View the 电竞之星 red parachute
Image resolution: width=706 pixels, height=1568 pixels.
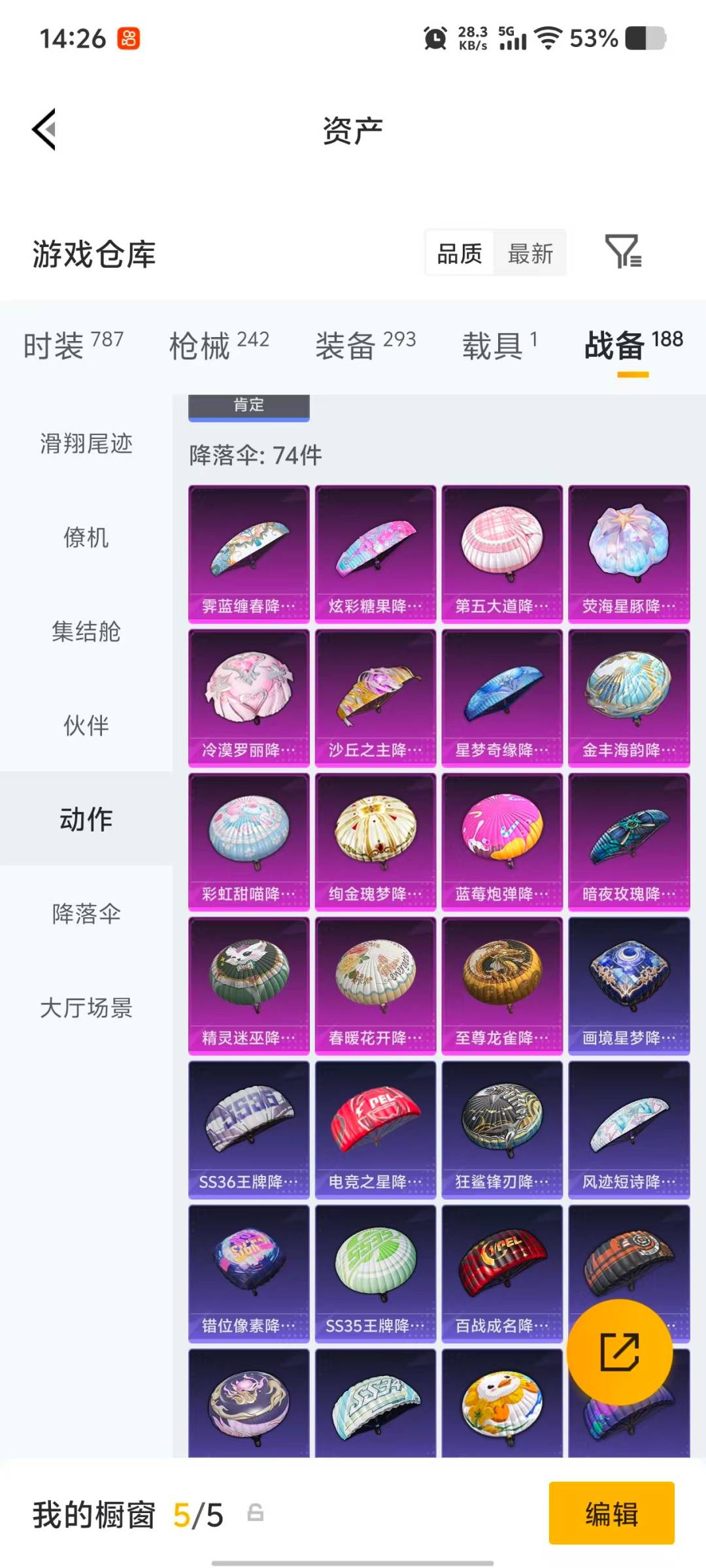(x=375, y=1130)
